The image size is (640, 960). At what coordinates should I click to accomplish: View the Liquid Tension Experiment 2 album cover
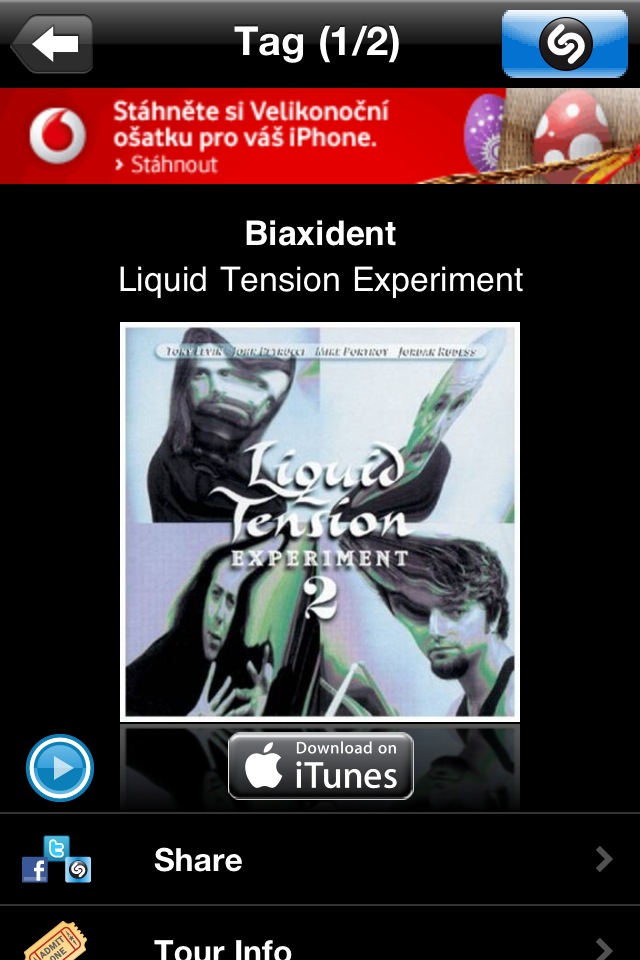(320, 521)
